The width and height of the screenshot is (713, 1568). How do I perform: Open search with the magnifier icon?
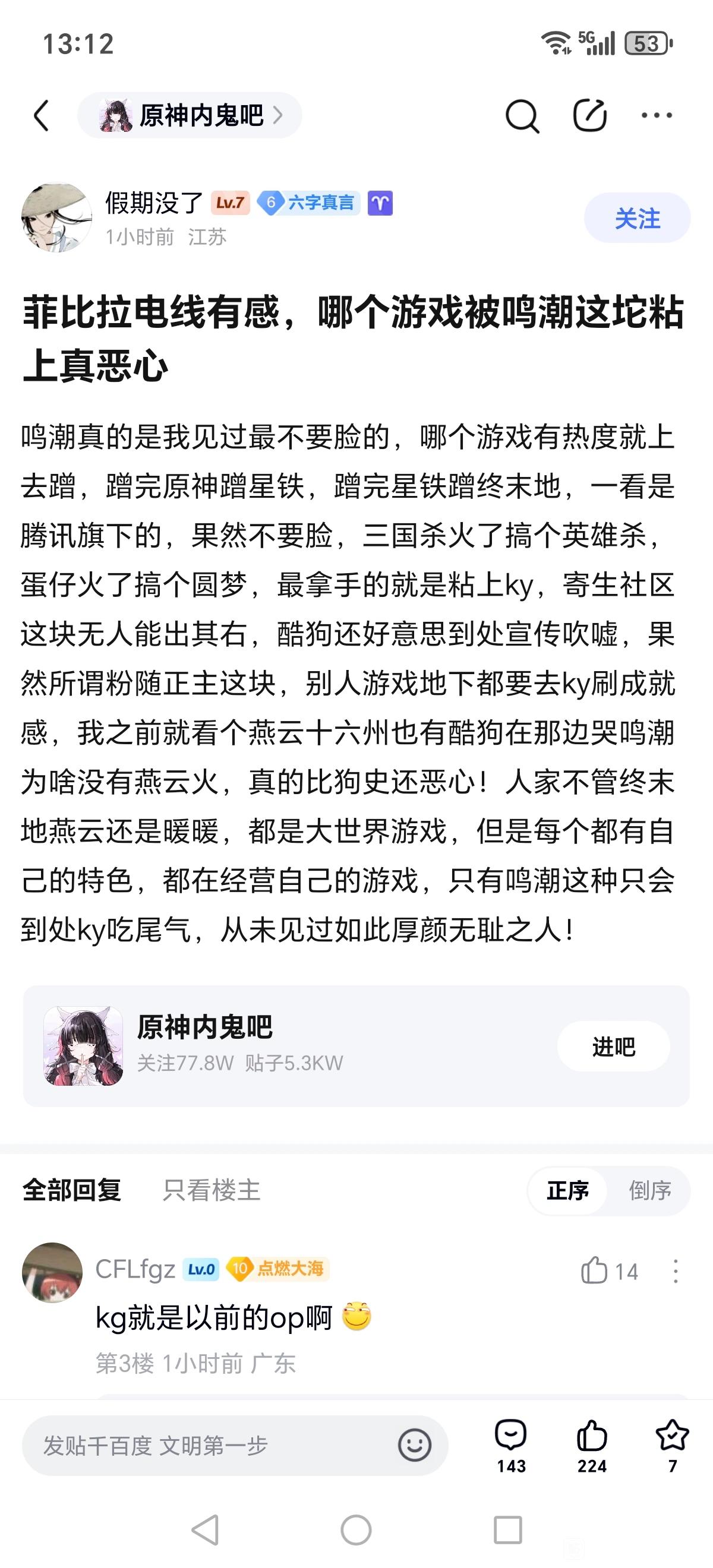(x=522, y=116)
